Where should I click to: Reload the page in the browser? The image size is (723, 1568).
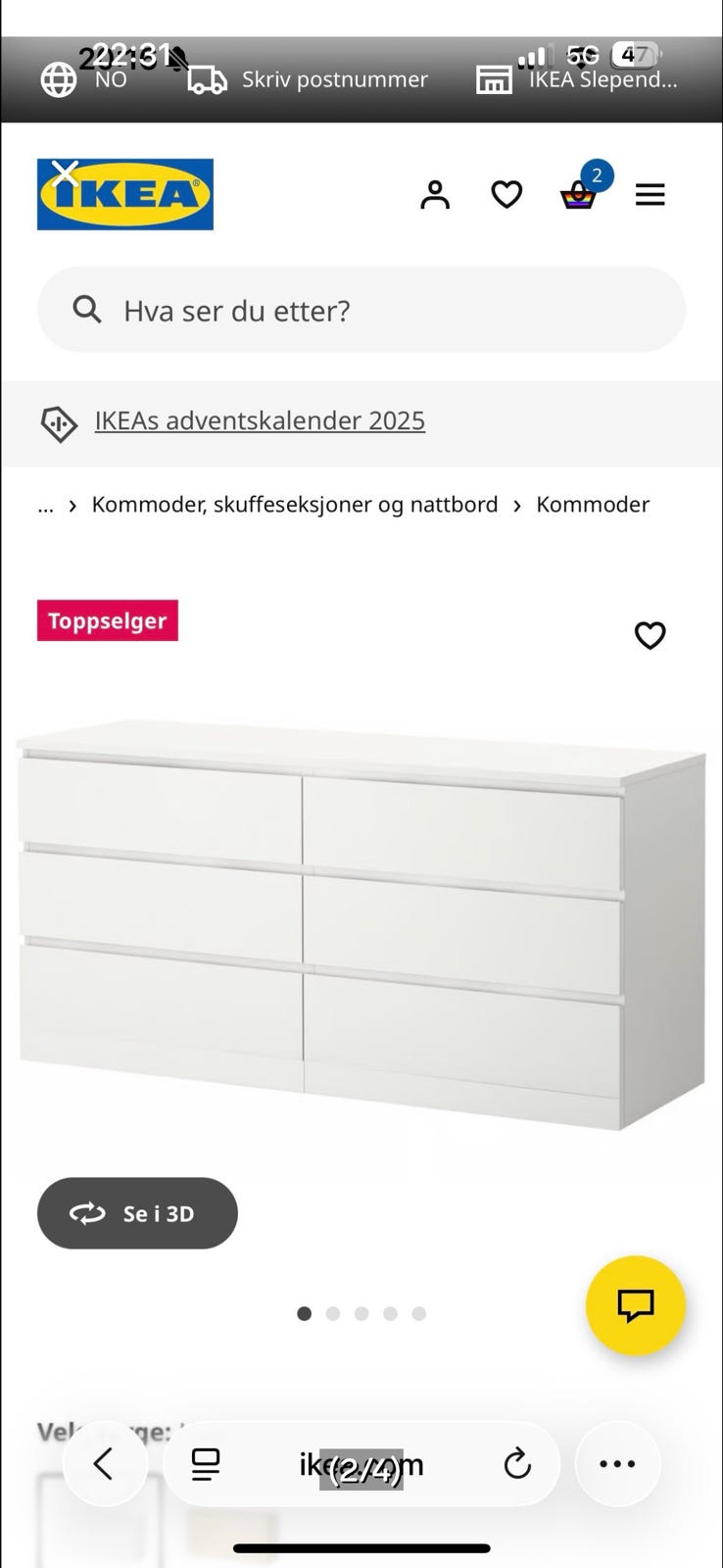[x=517, y=1464]
